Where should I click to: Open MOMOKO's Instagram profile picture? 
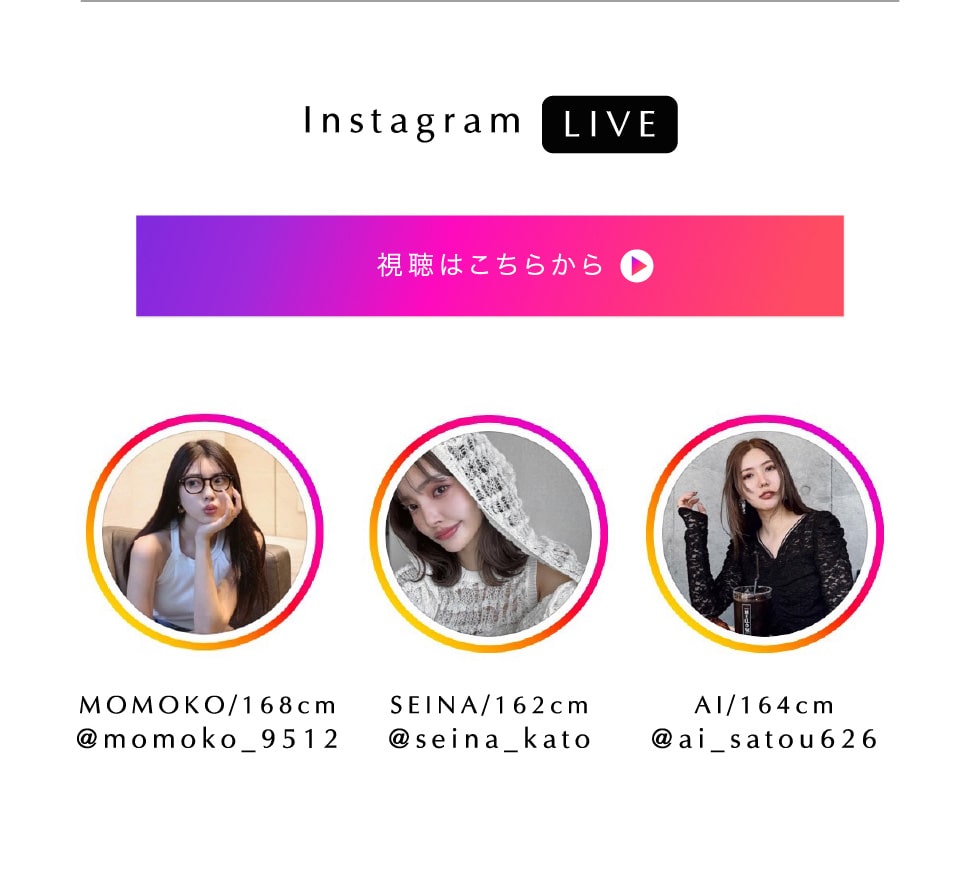[205, 533]
